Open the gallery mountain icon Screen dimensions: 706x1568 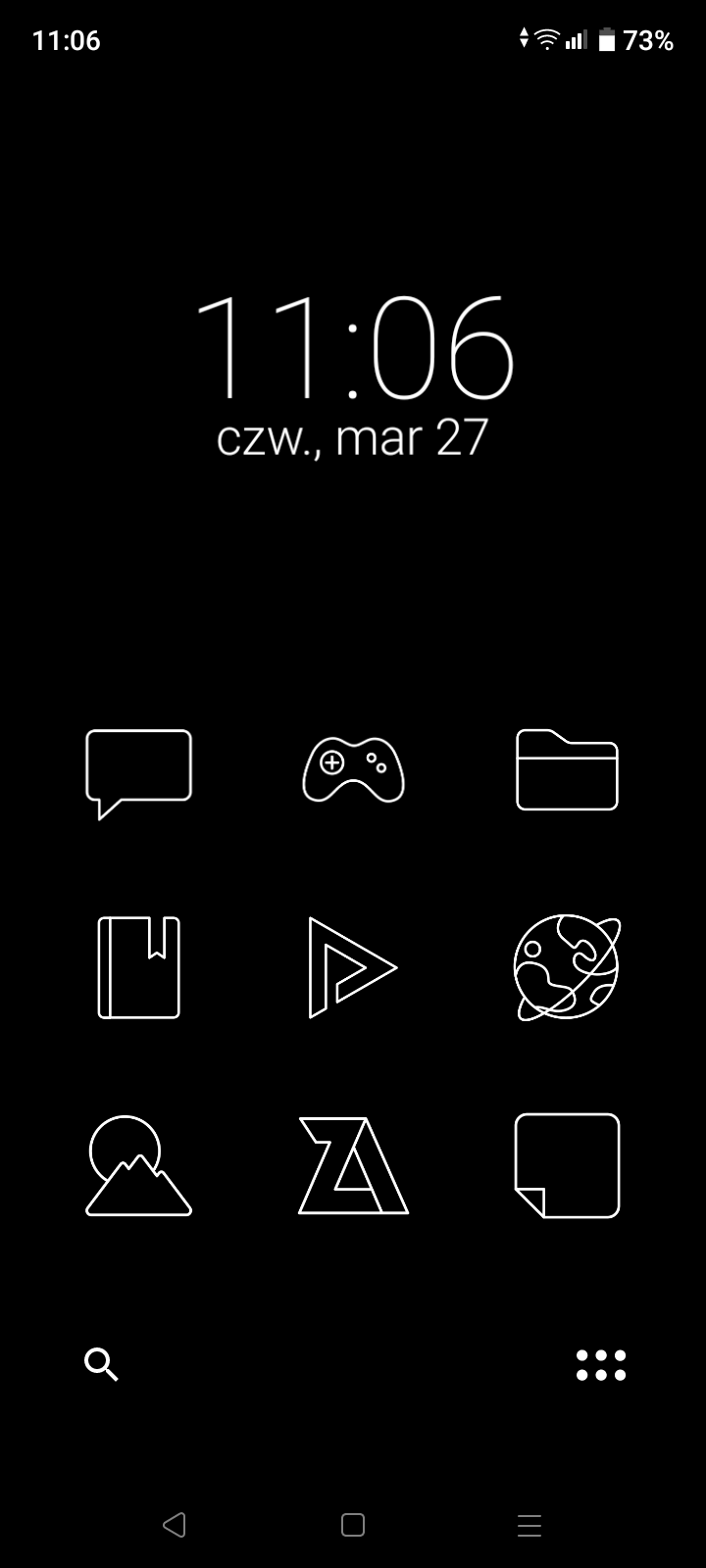[138, 1165]
